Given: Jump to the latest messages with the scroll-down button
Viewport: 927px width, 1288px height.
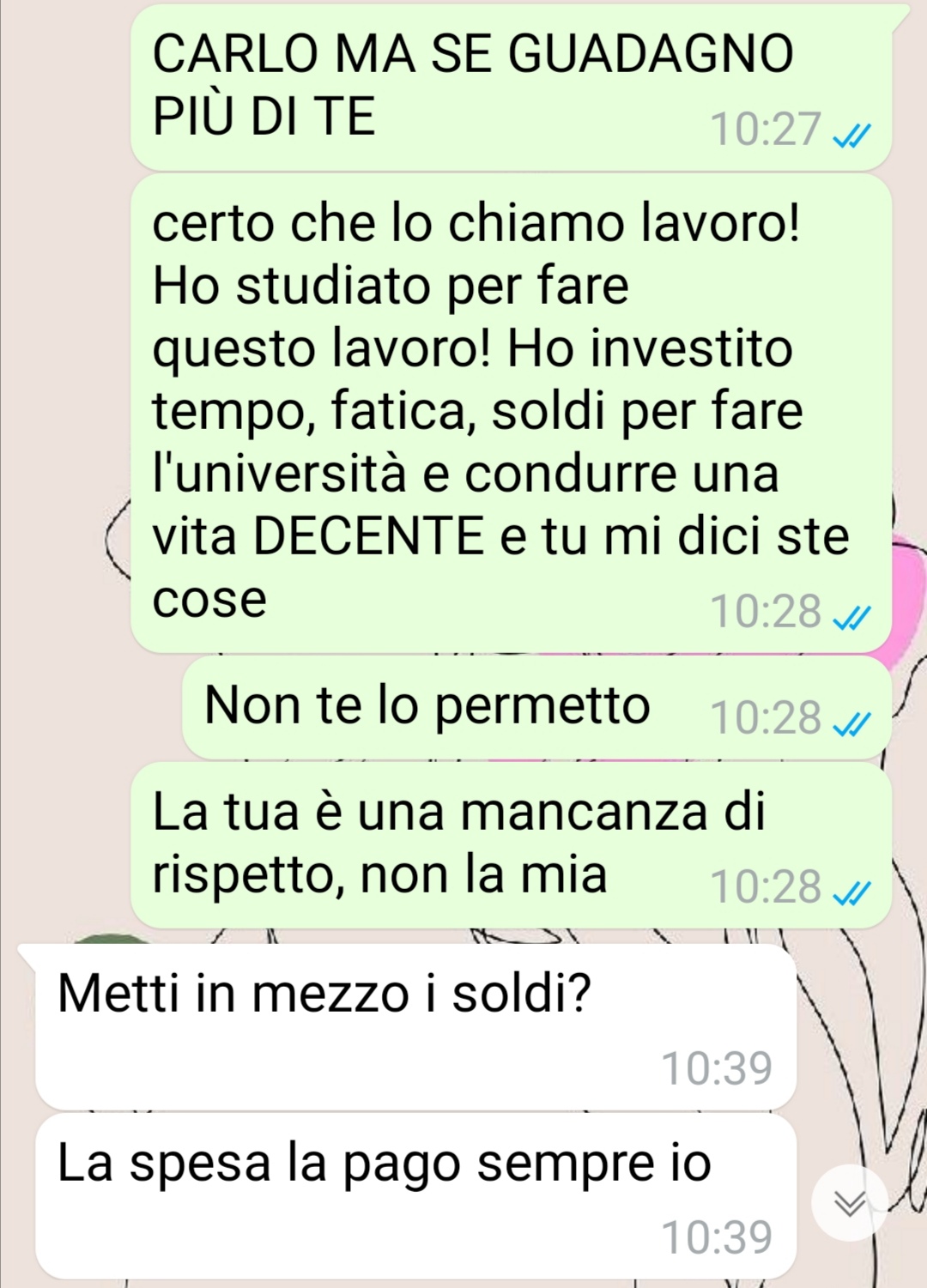Looking at the screenshot, I should pyautogui.click(x=851, y=1203).
